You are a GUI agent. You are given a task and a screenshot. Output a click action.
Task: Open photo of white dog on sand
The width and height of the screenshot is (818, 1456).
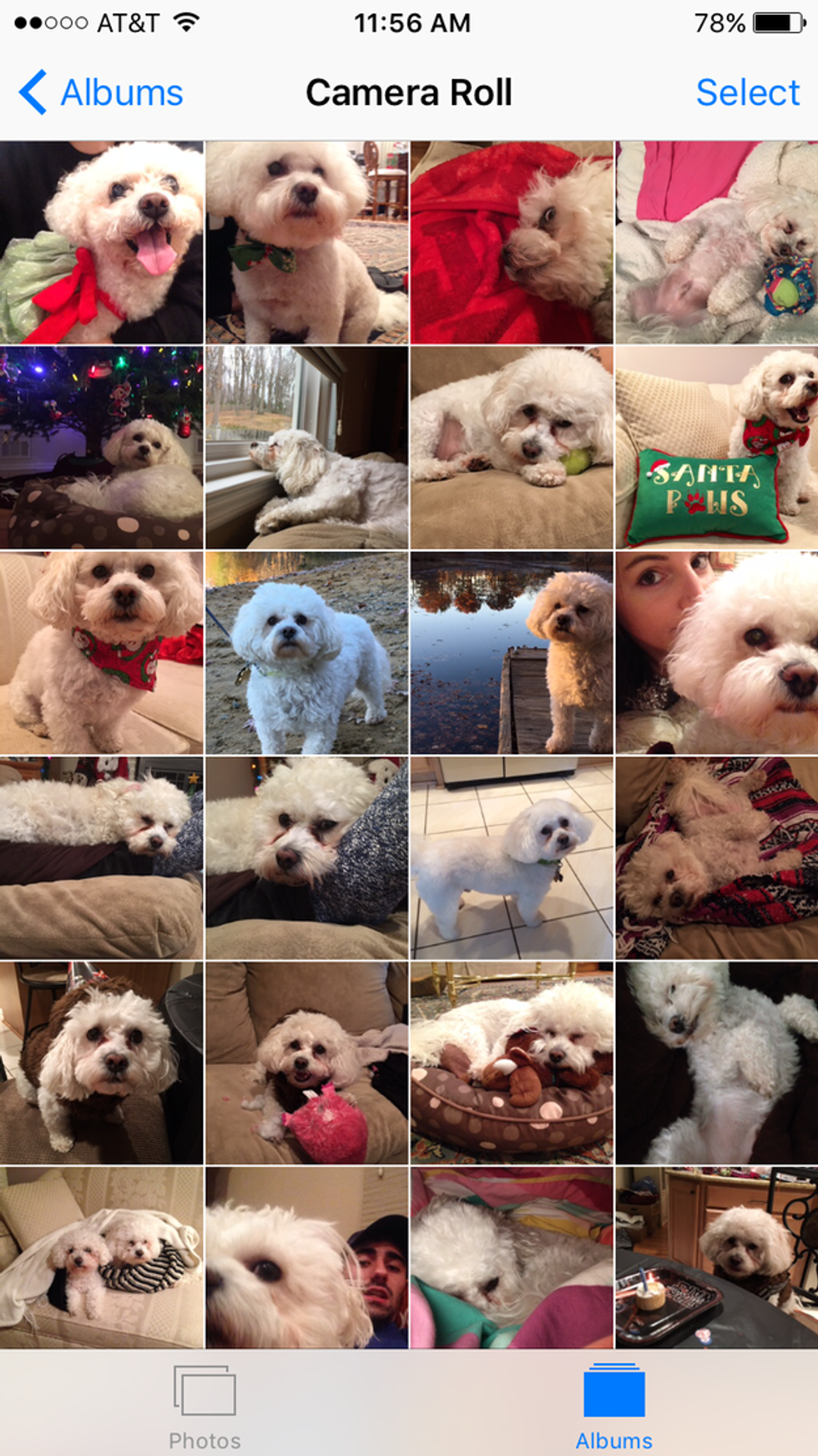[307, 653]
